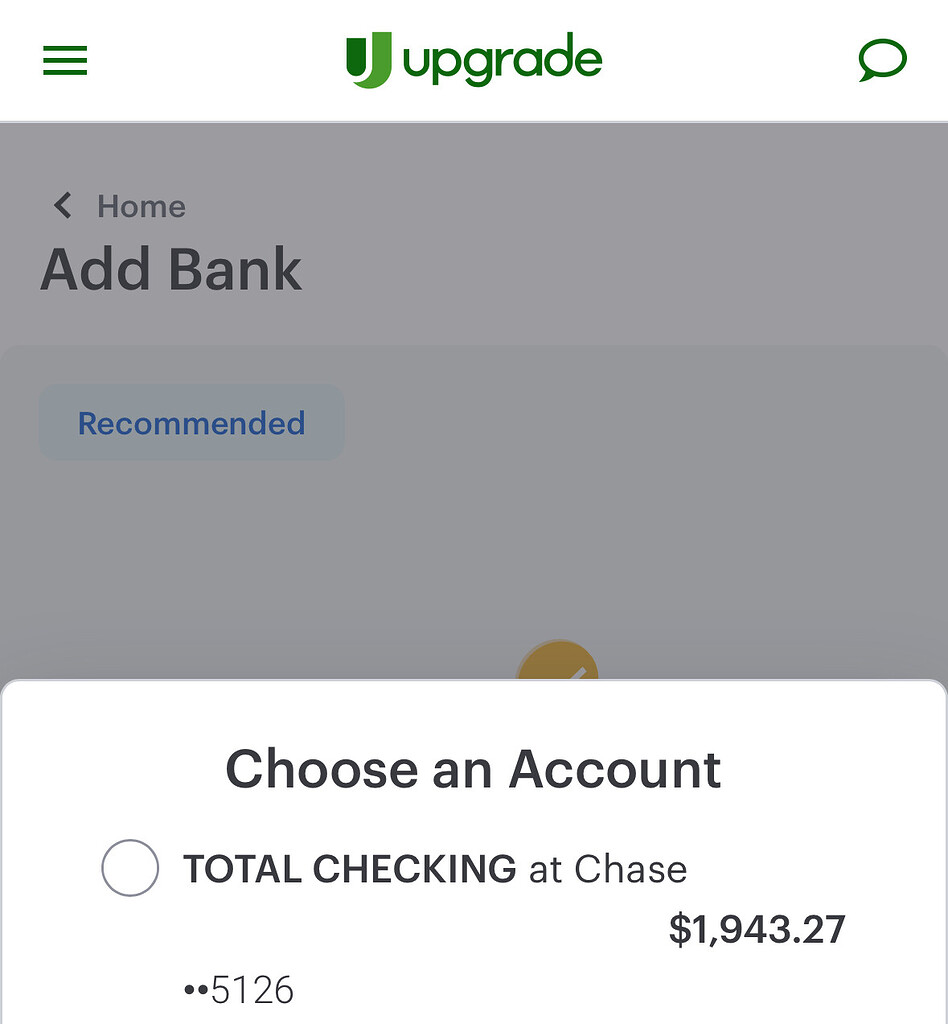Click the Recommended filter chip
Image resolution: width=948 pixels, height=1024 pixels.
pyautogui.click(x=191, y=423)
